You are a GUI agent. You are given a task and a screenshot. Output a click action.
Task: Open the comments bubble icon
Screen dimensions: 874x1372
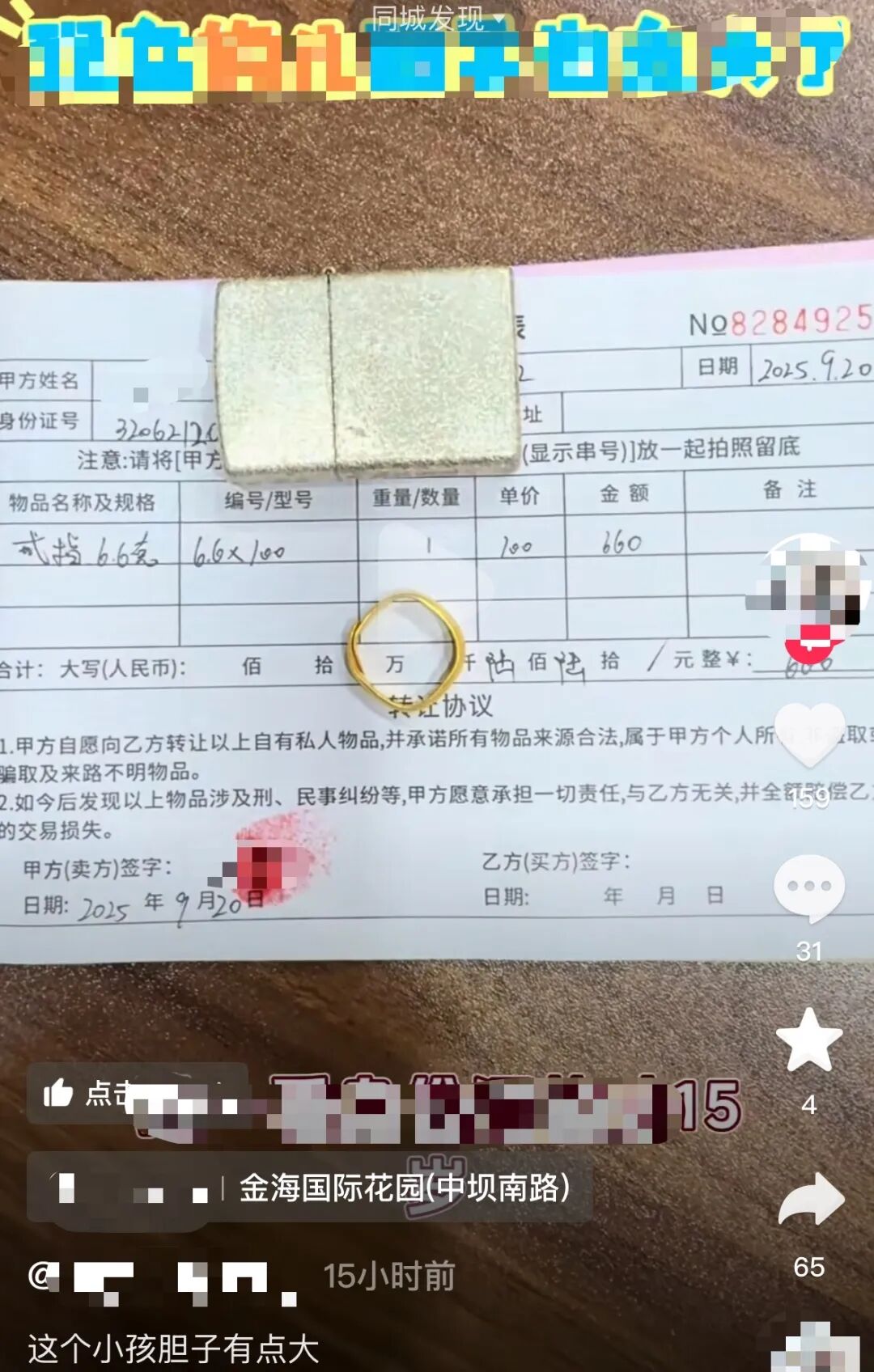pos(809,887)
